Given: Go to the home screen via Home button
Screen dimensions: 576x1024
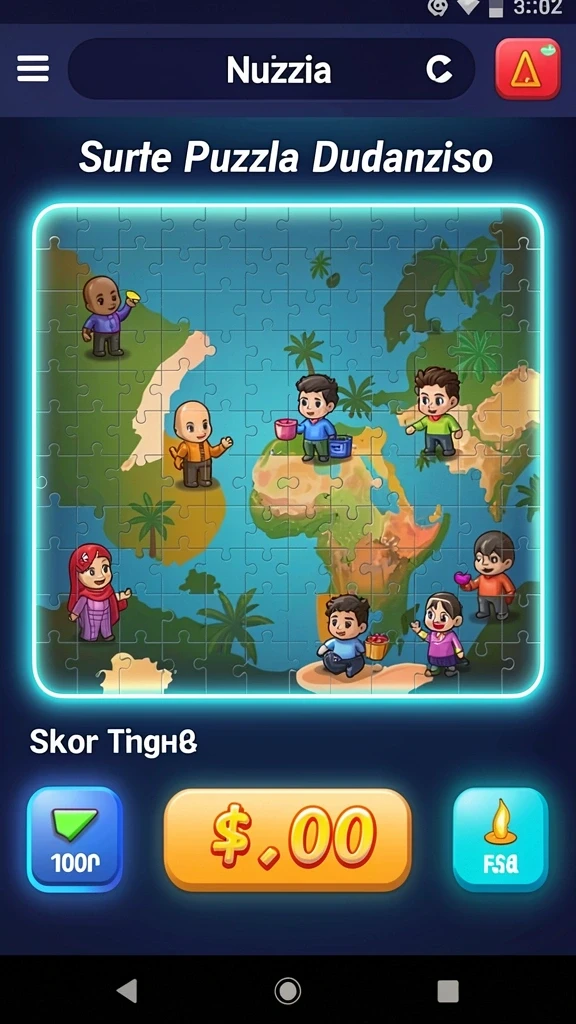Looking at the screenshot, I should pyautogui.click(x=287, y=991).
